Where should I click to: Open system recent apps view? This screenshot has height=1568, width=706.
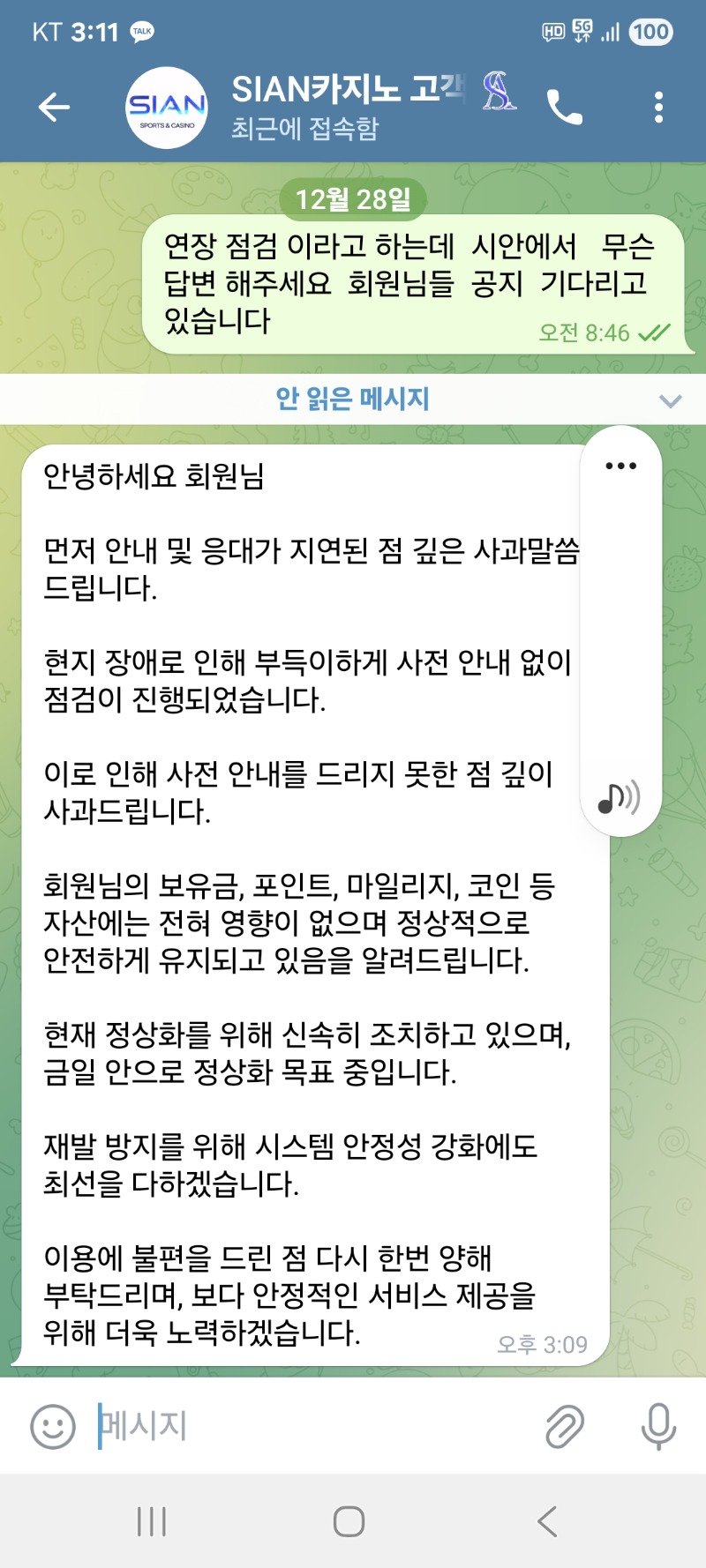click(152, 1521)
